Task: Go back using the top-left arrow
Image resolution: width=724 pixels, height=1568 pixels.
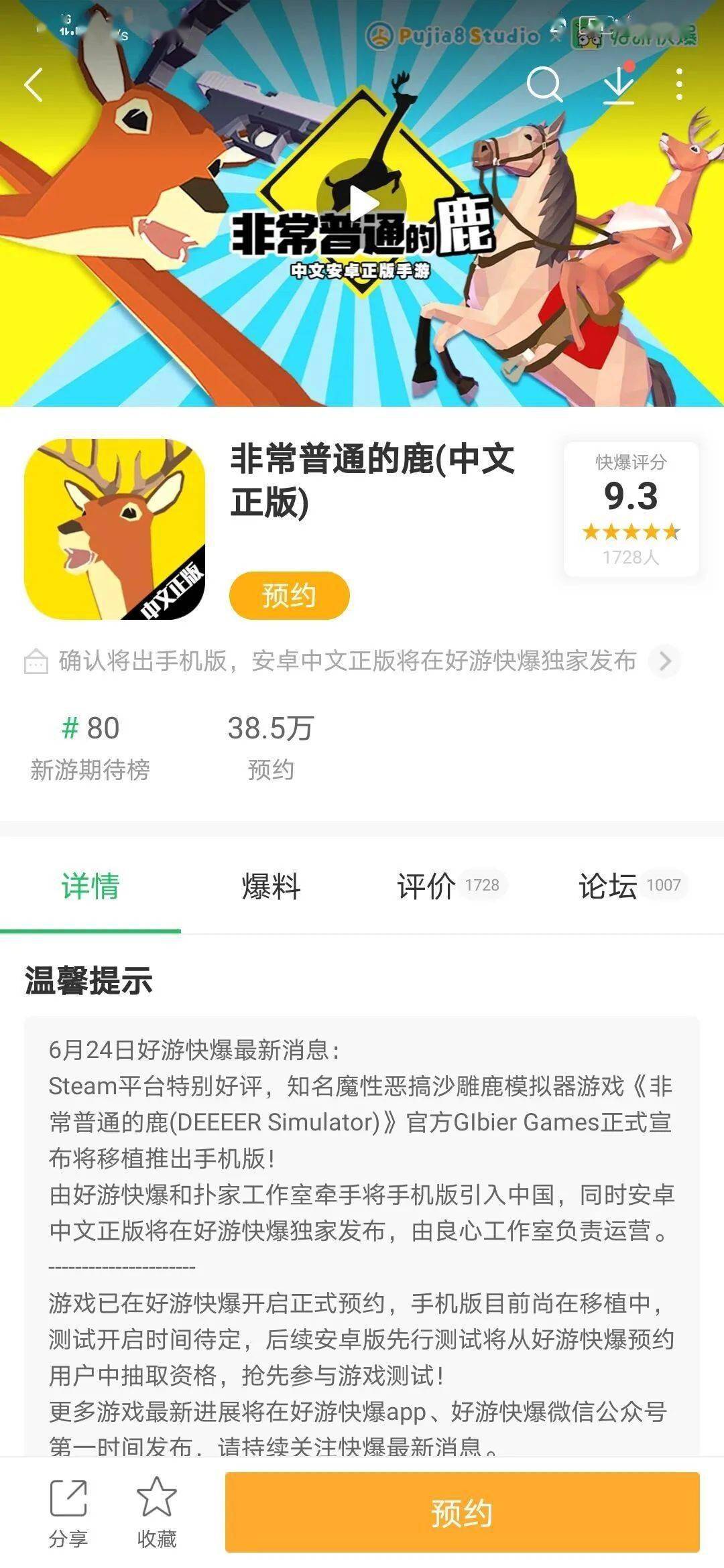Action: [x=34, y=84]
